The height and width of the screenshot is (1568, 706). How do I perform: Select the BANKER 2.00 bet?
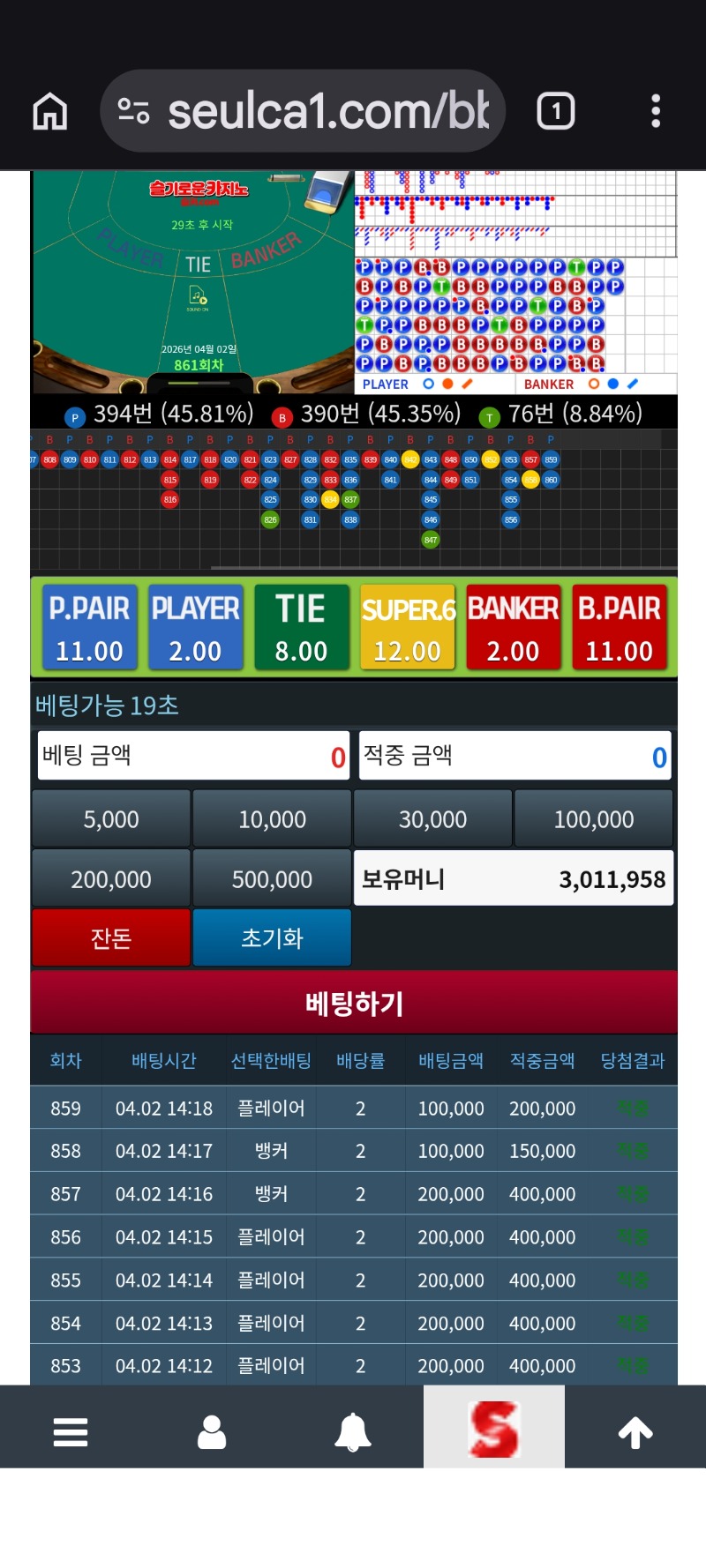click(513, 628)
